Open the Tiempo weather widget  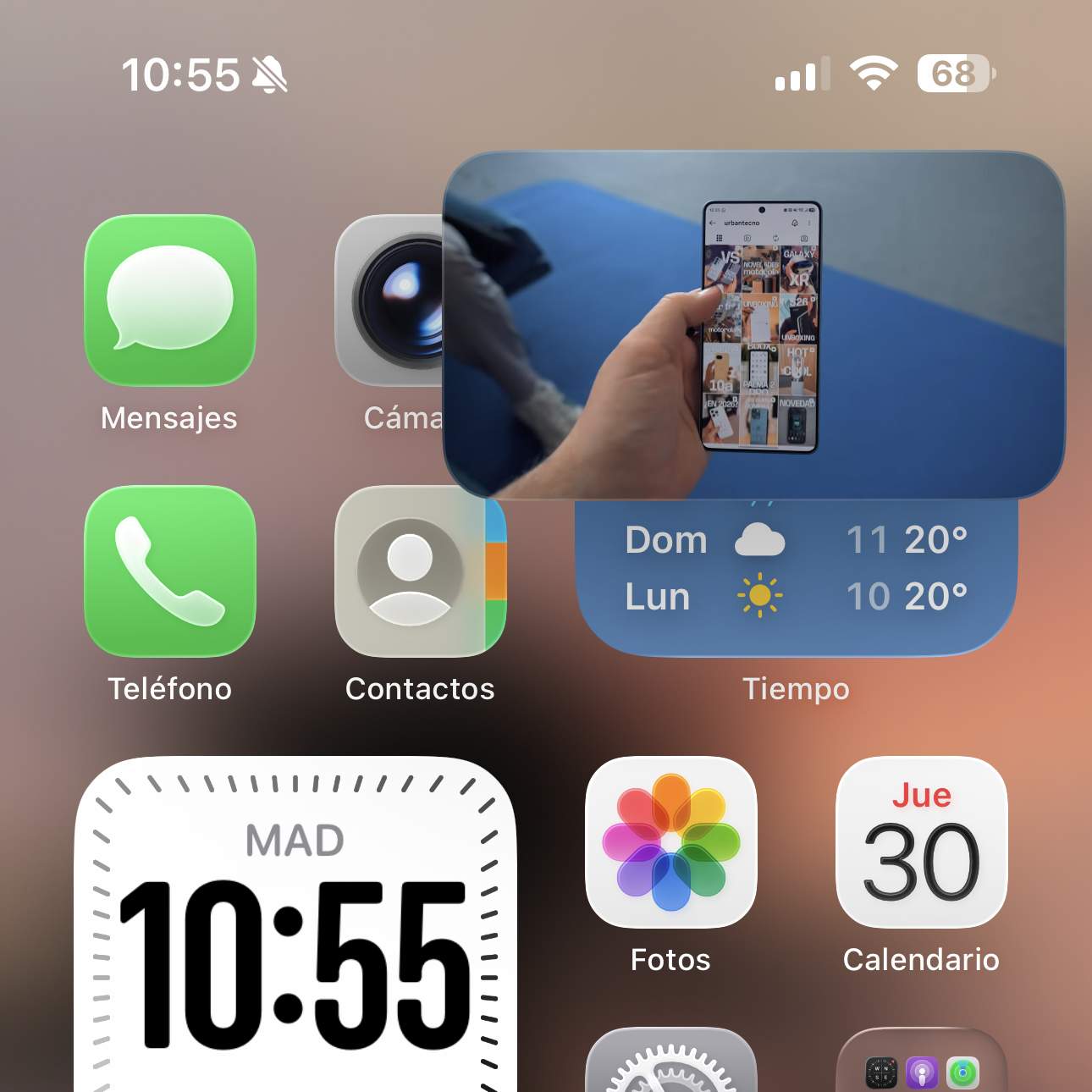click(x=796, y=576)
